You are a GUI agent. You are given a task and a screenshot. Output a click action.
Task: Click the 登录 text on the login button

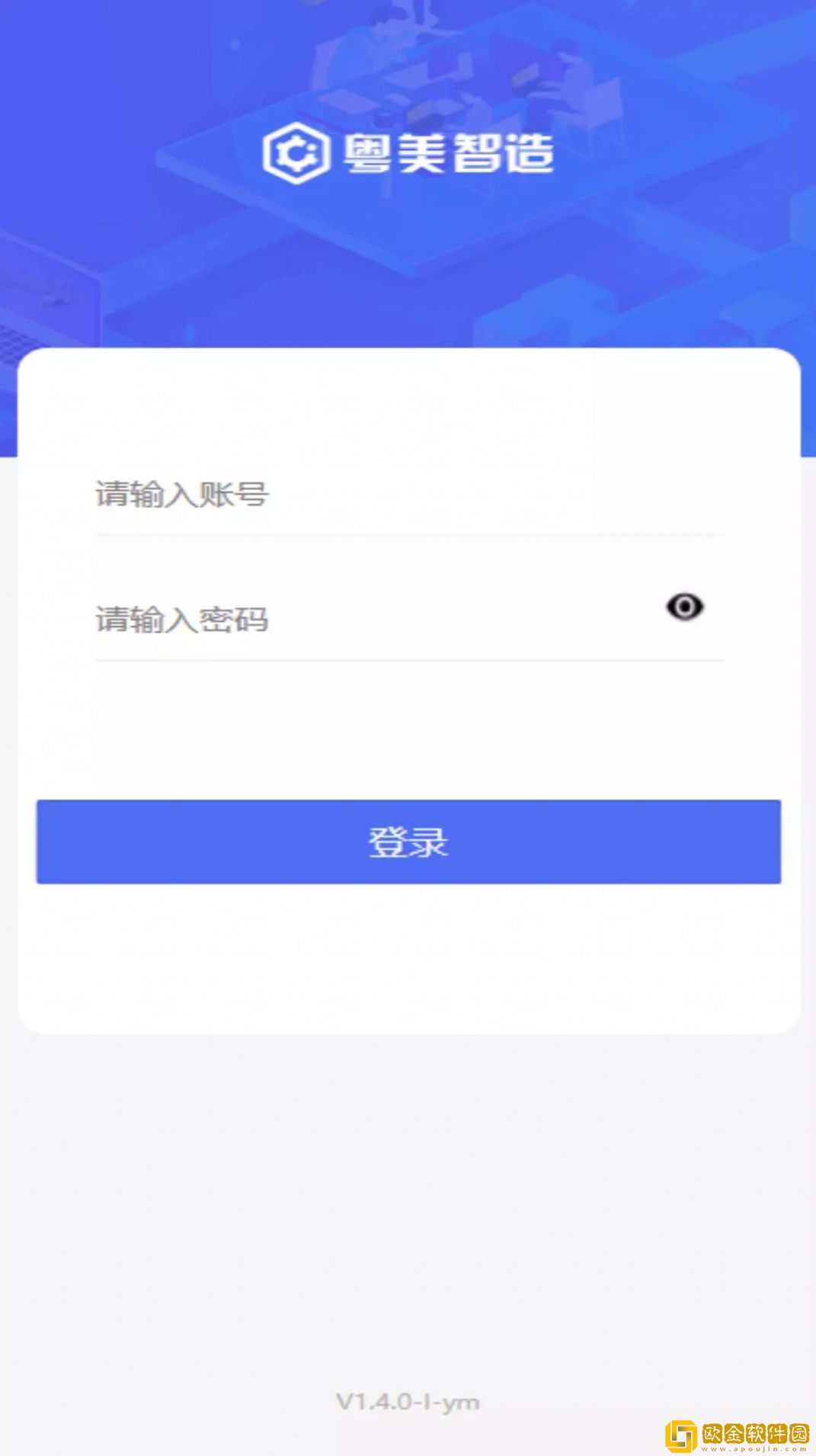(x=408, y=840)
